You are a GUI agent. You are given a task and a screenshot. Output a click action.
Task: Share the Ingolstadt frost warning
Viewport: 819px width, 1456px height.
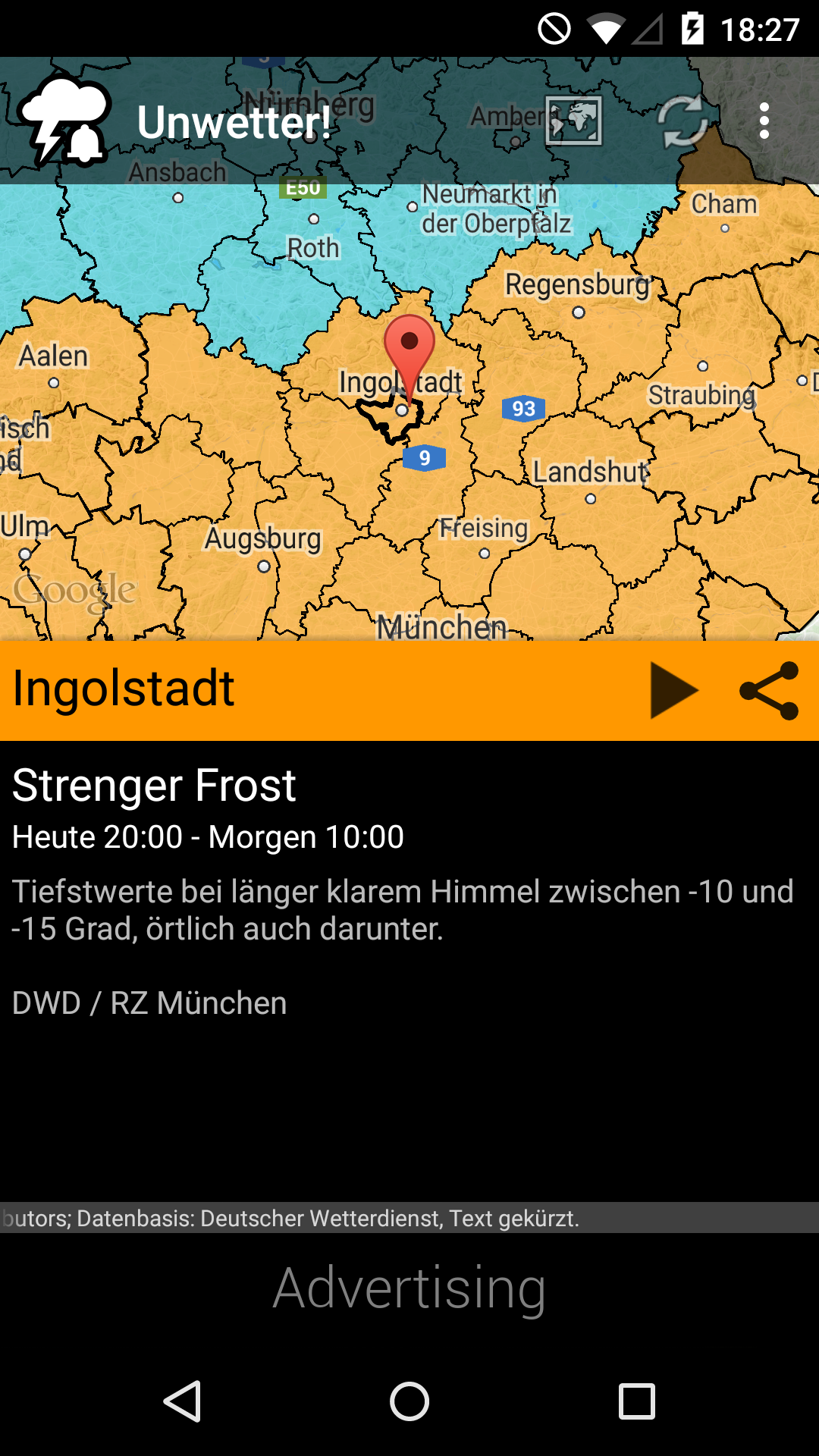coord(769,690)
